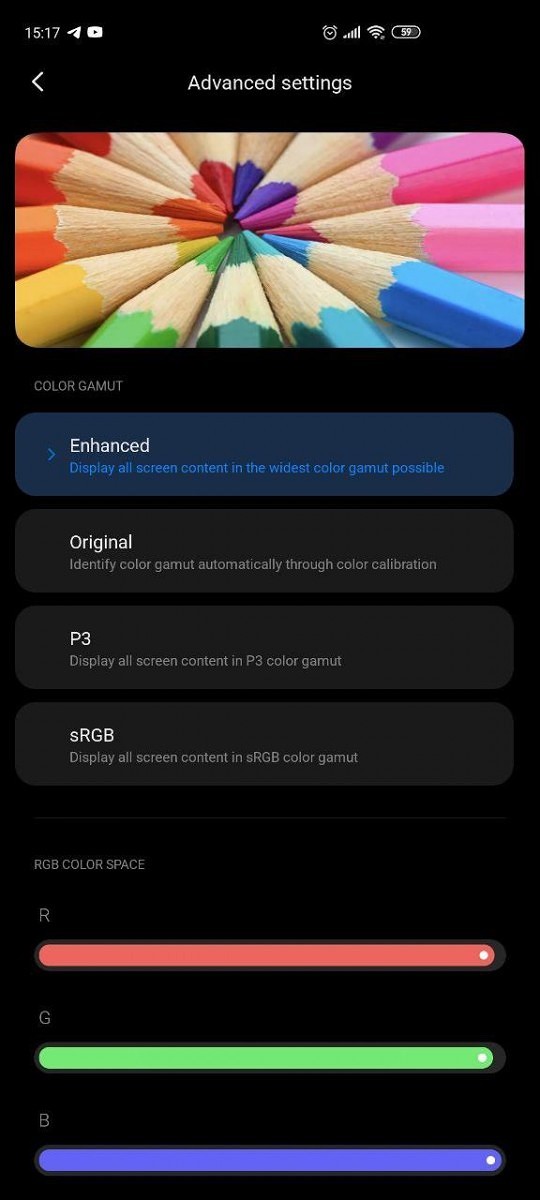This screenshot has width=540, height=1200.
Task: Switch color gamut to P3
Action: tap(264, 647)
